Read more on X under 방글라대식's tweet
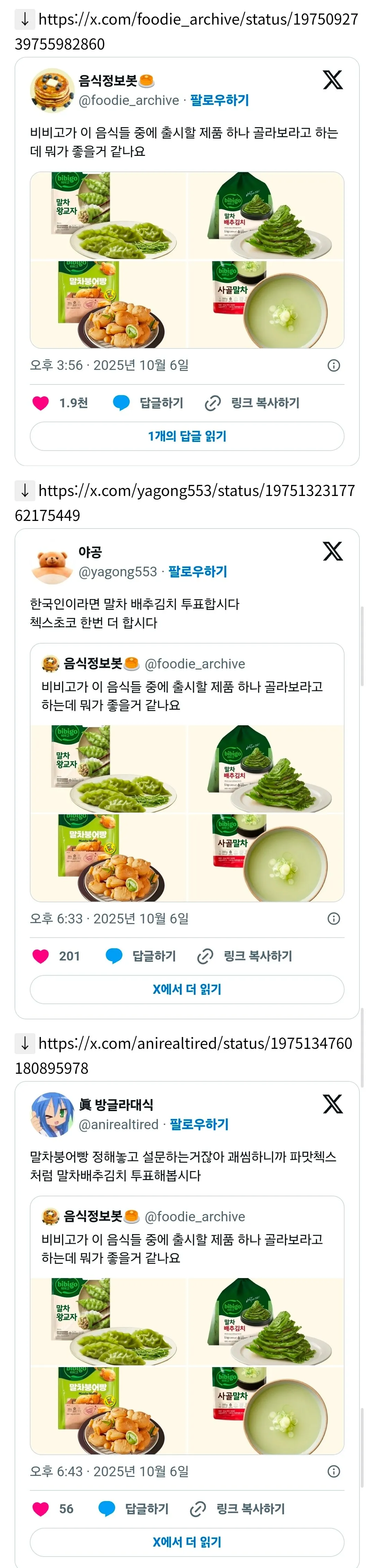374x1568 pixels. click(187, 1542)
